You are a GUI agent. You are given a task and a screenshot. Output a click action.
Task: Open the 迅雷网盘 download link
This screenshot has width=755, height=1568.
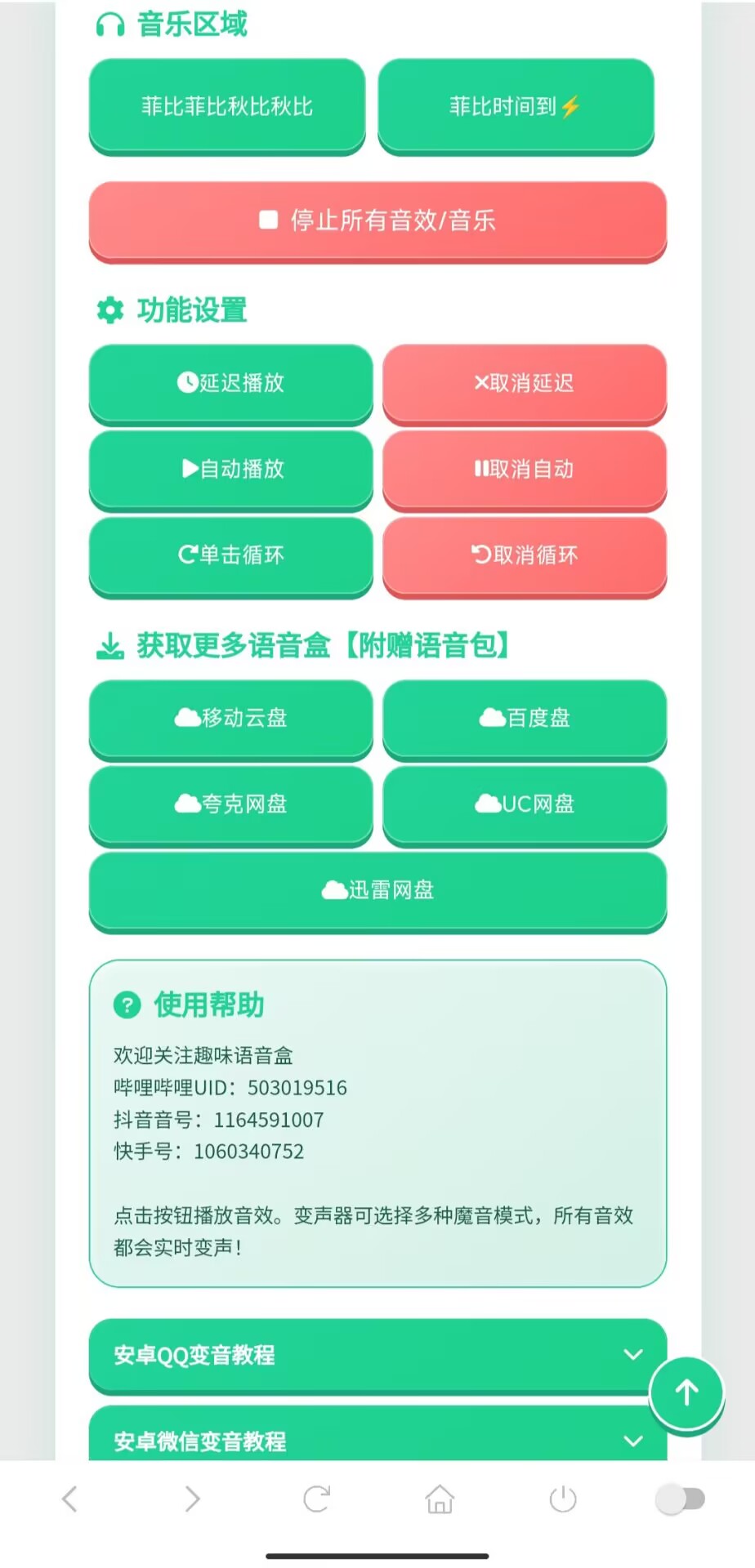(377, 889)
